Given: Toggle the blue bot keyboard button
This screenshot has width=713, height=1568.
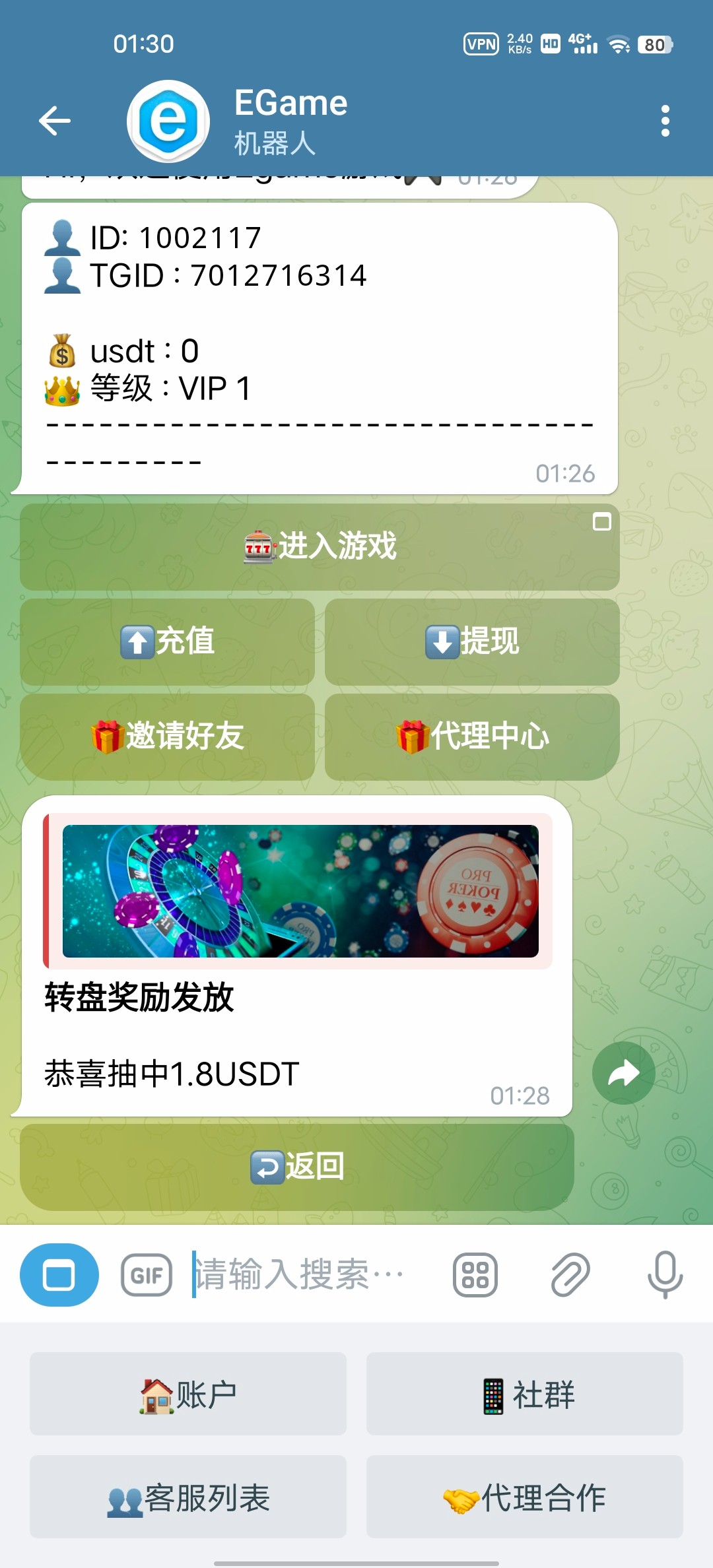Looking at the screenshot, I should point(59,1275).
